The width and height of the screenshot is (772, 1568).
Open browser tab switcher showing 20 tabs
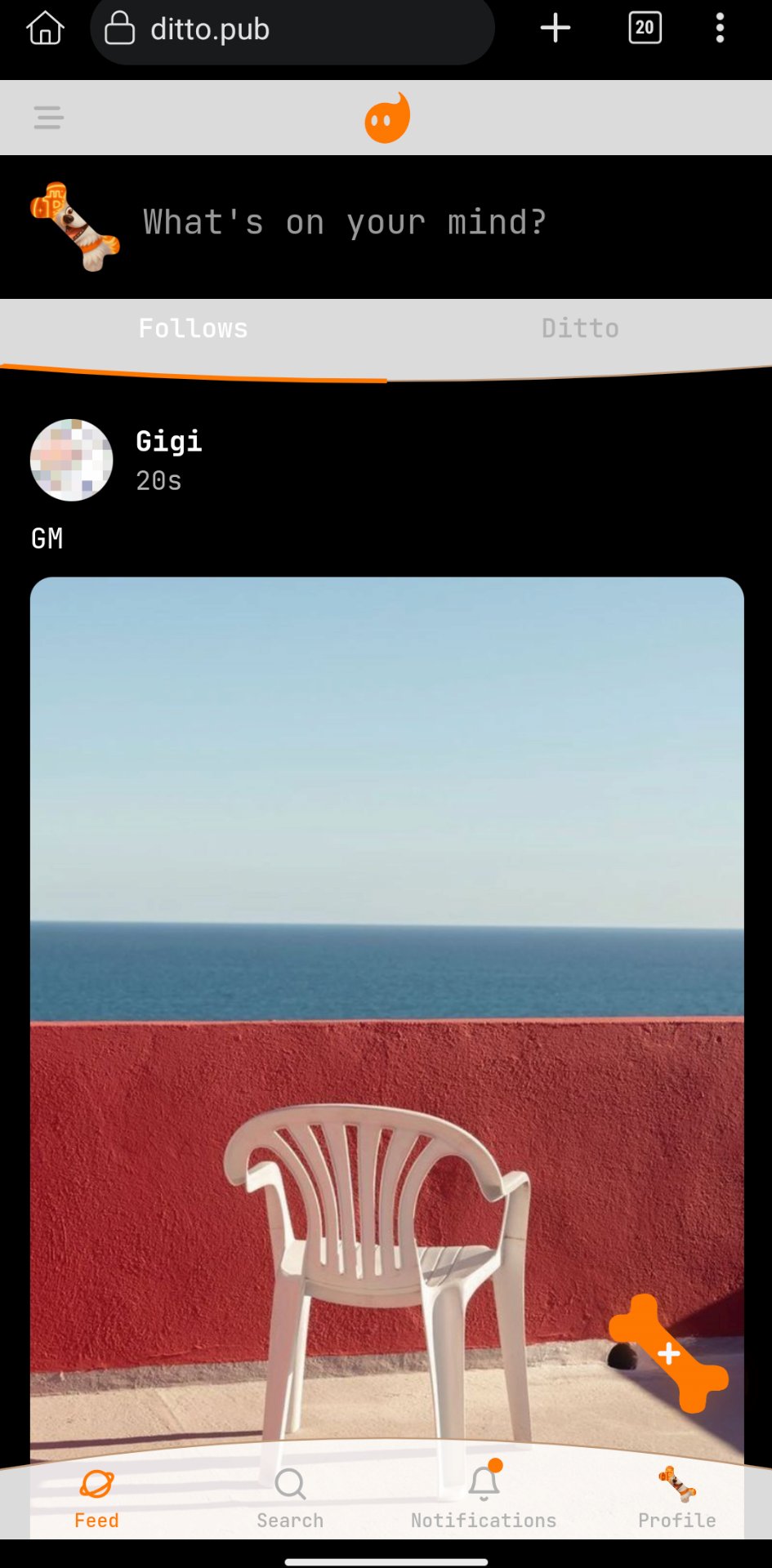pos(644,28)
